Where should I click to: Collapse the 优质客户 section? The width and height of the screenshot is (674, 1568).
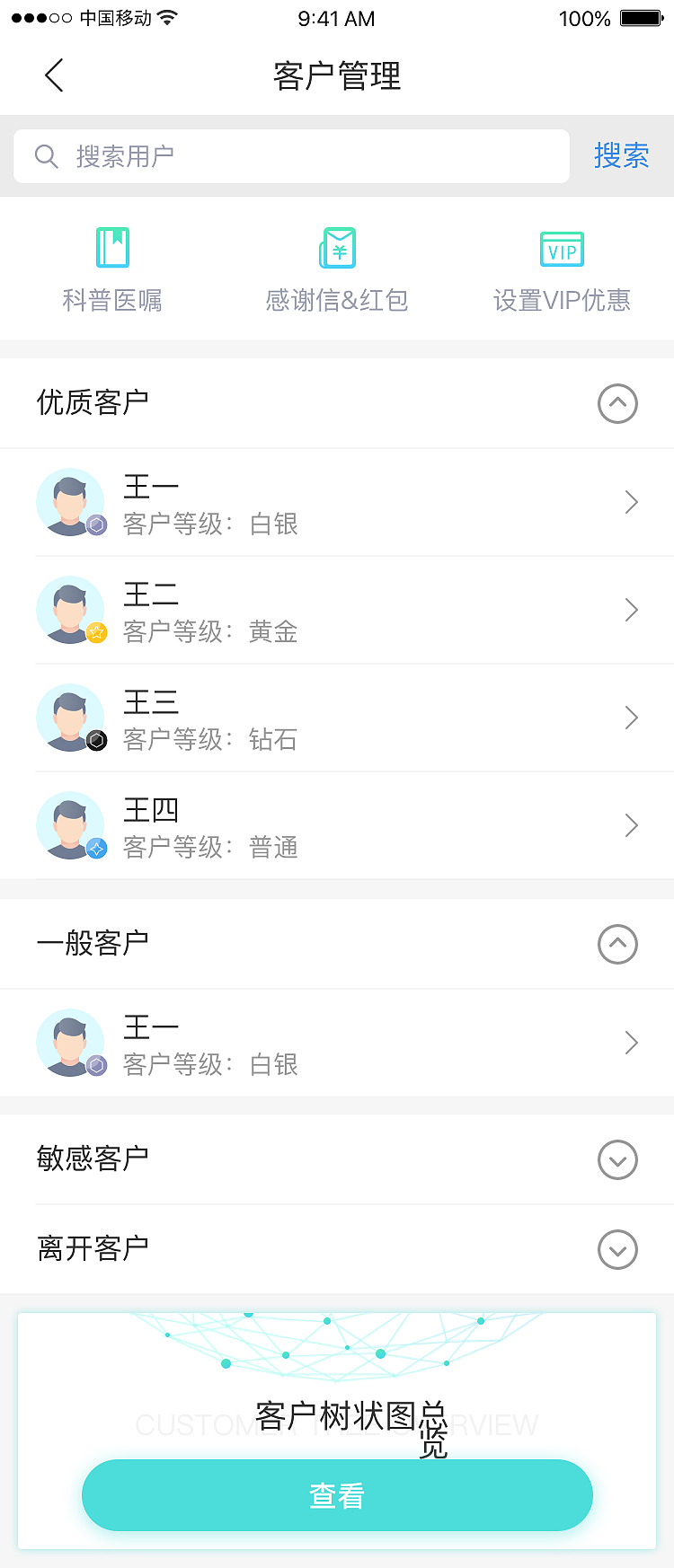pyautogui.click(x=617, y=404)
